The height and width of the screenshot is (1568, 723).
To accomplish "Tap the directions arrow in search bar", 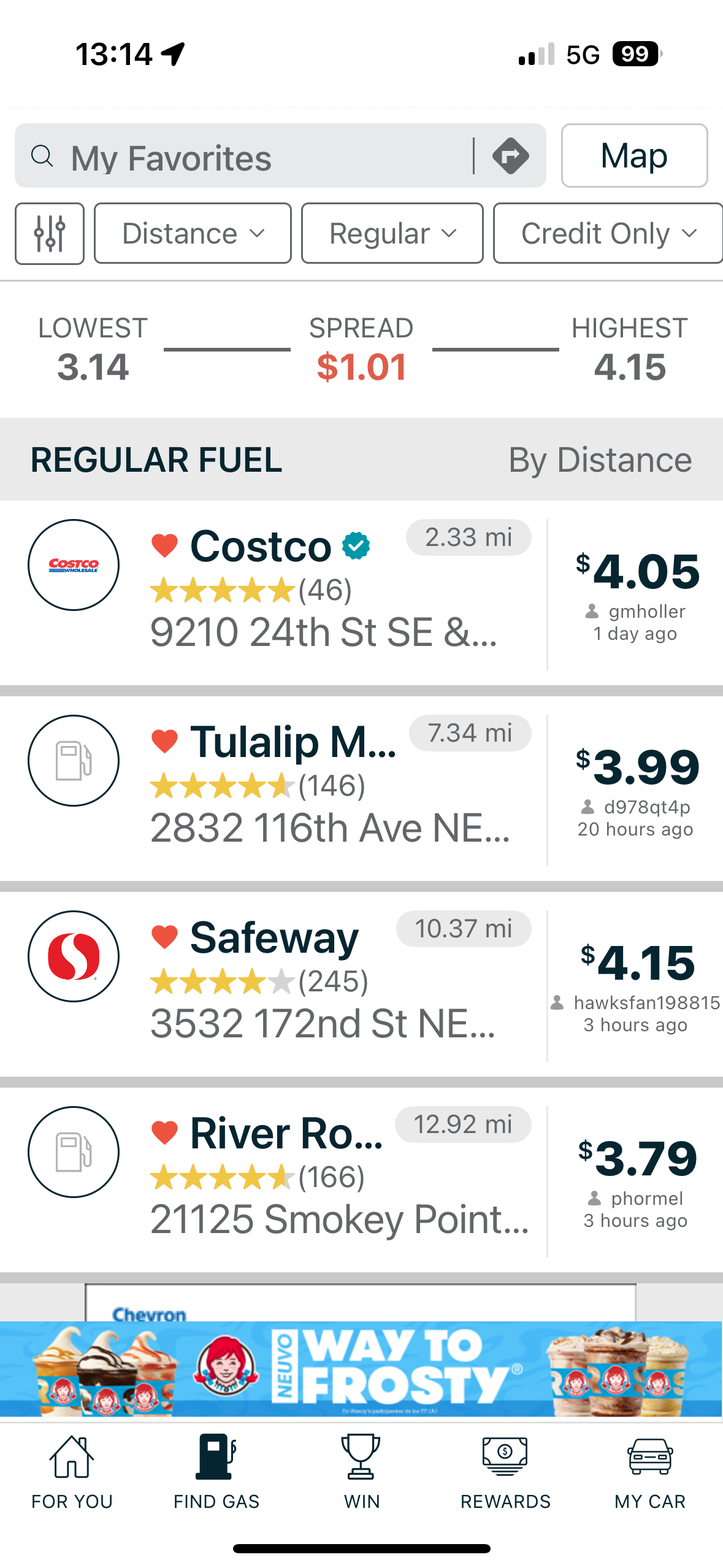I will click(510, 156).
